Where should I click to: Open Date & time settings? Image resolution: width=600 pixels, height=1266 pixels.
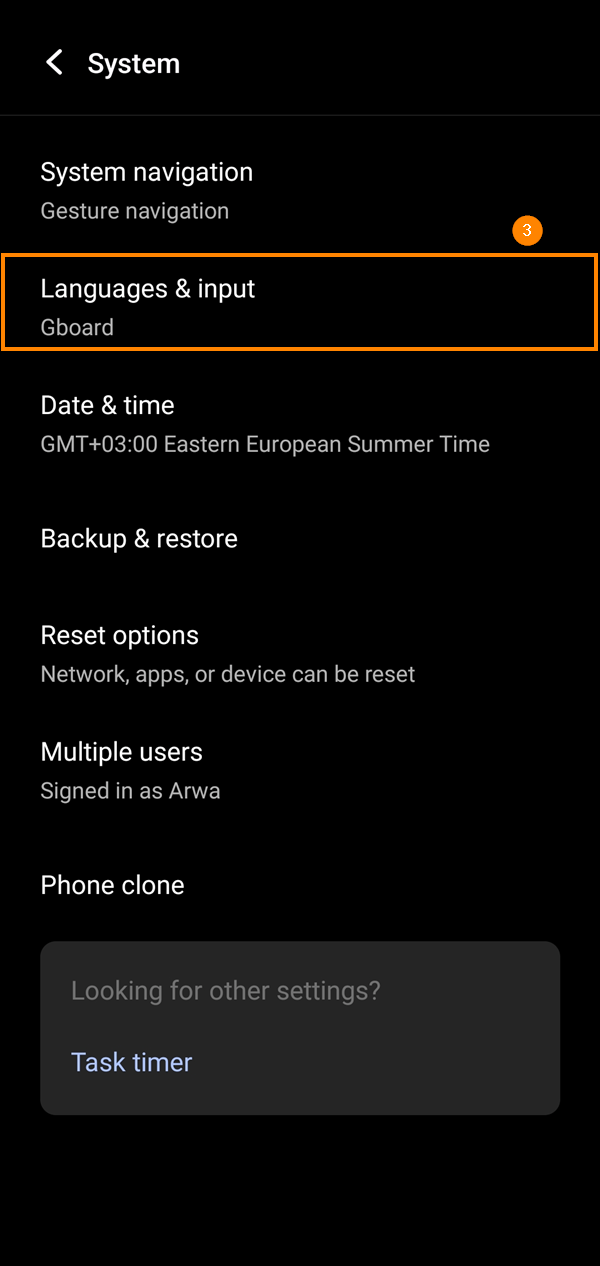tap(300, 423)
